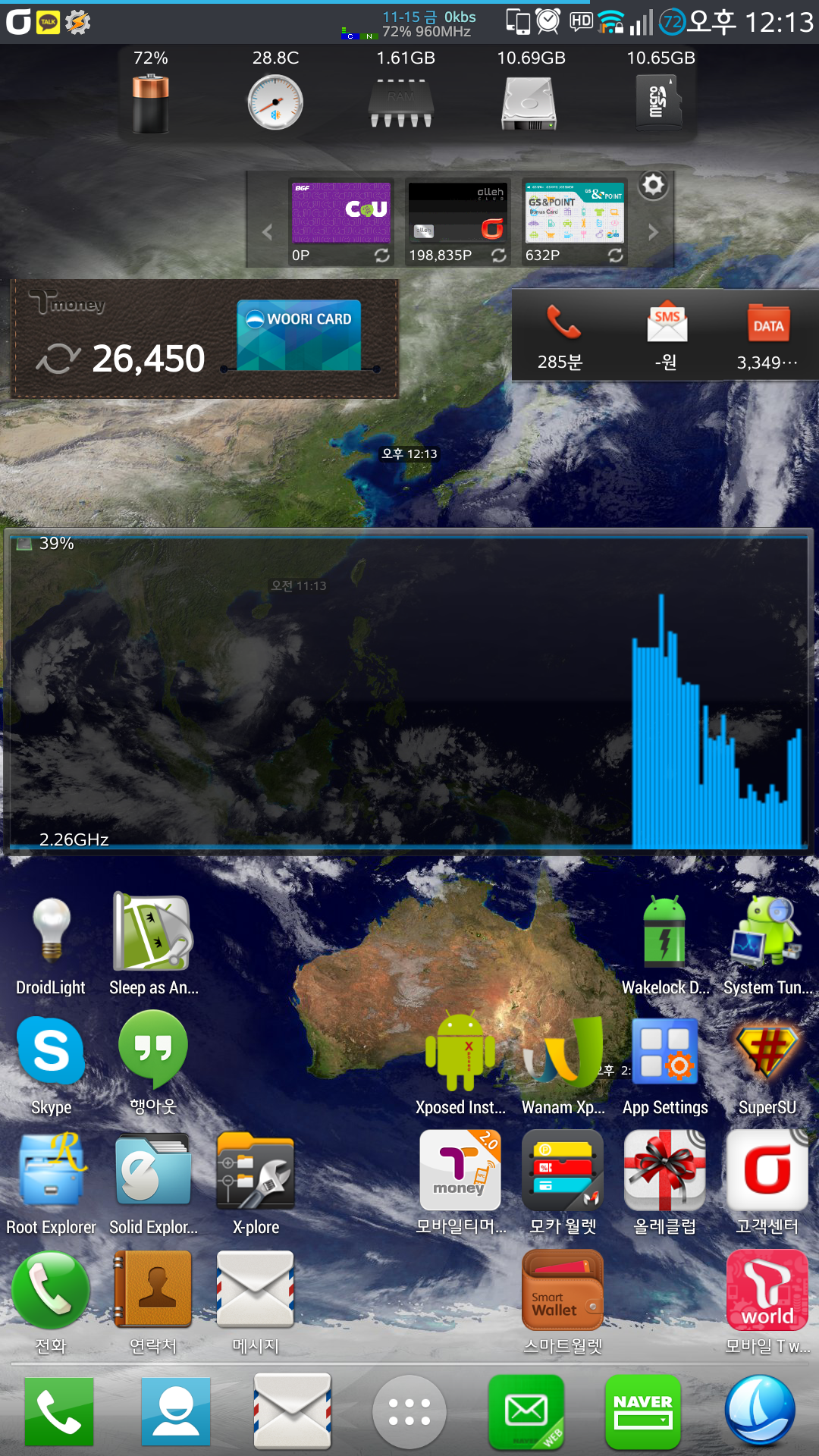Open the NAVER app in dock

642,1411
